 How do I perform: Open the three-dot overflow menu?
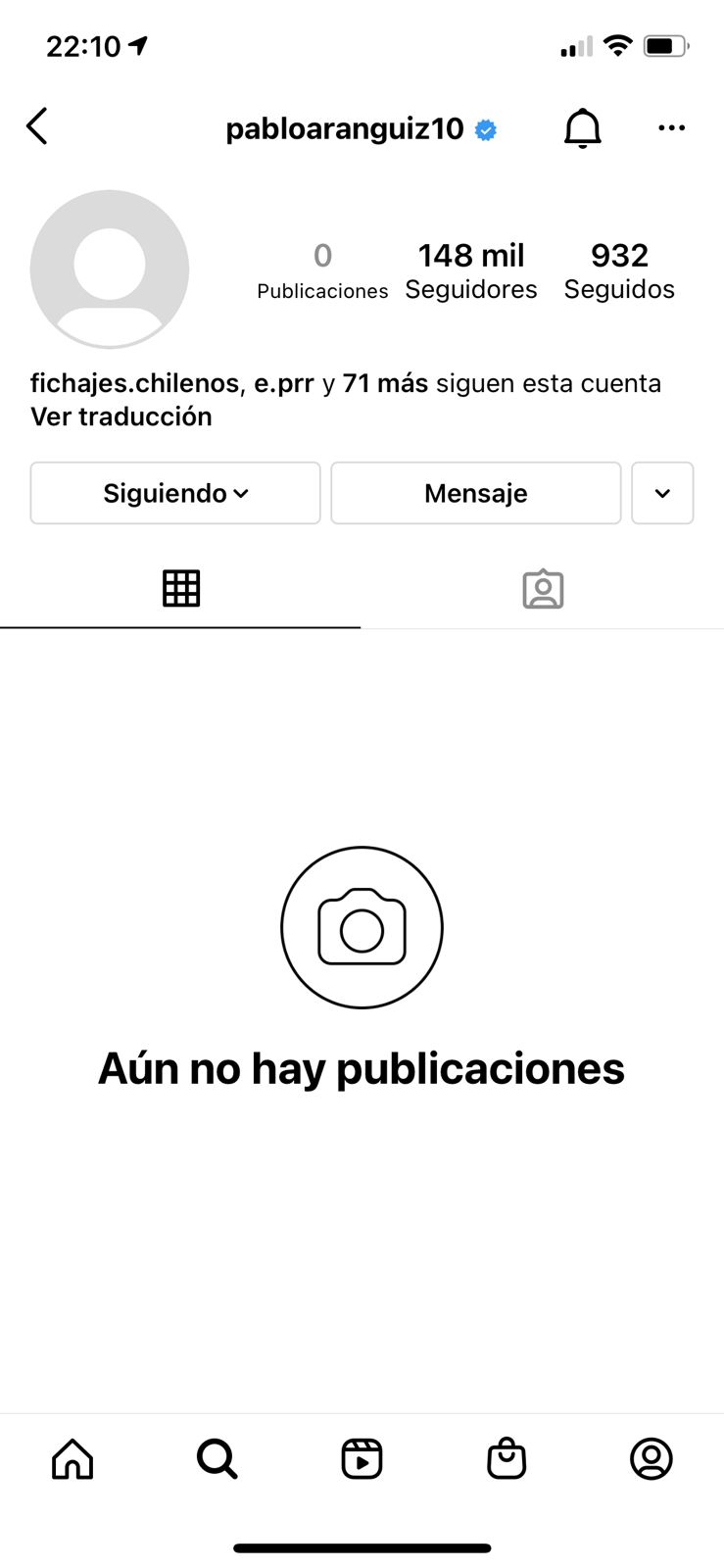(671, 128)
